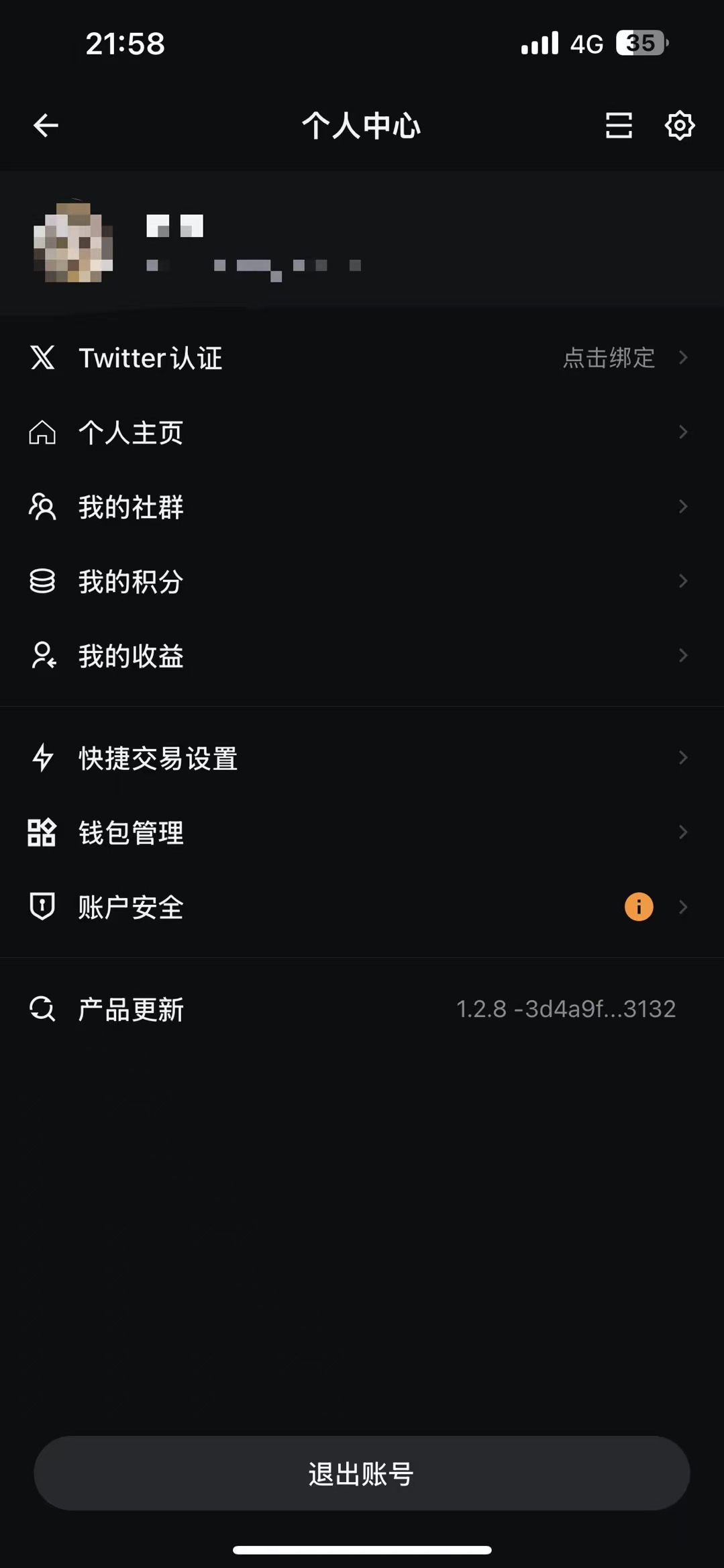This screenshot has height=1568, width=724.
Task: Open 钱包管理
Action: coord(362,833)
